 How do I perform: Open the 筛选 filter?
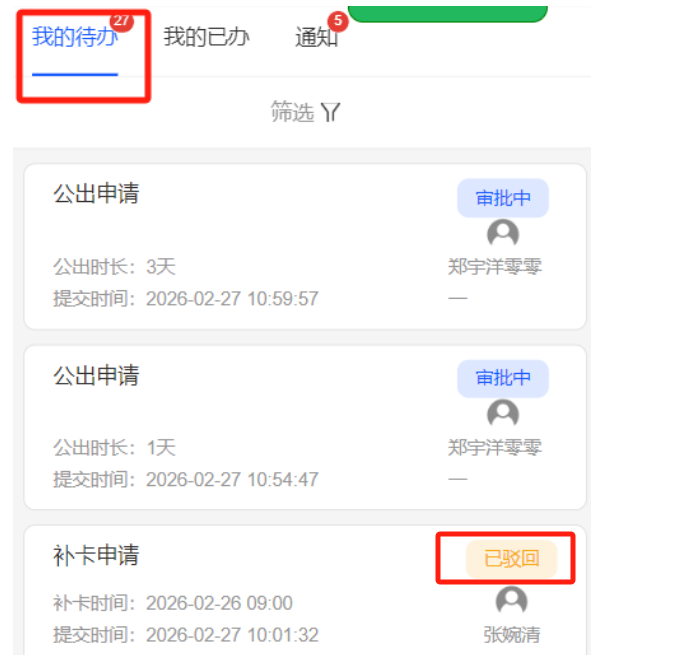305,113
